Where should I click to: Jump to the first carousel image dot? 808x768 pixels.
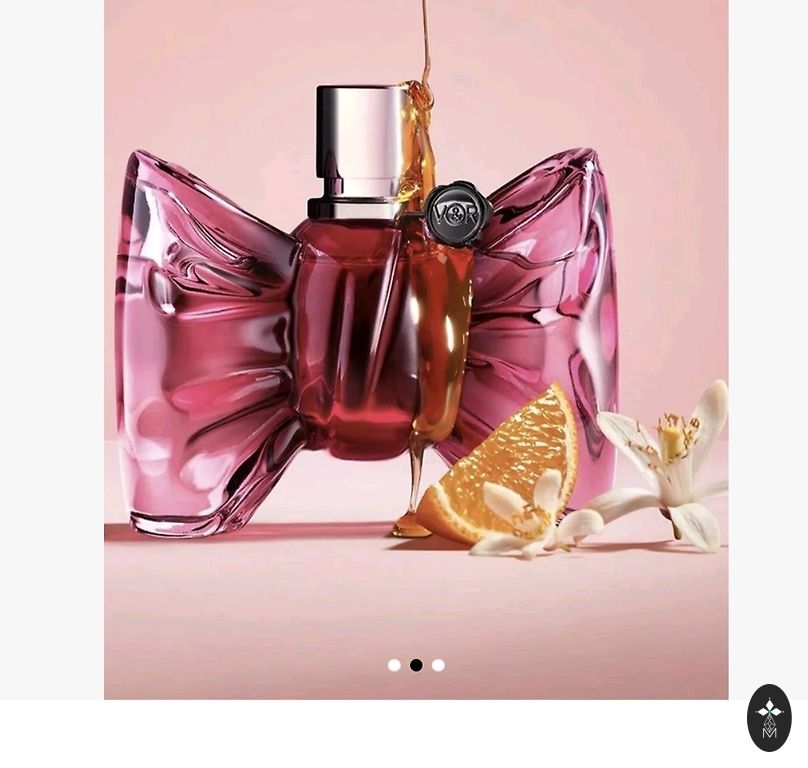pos(394,665)
